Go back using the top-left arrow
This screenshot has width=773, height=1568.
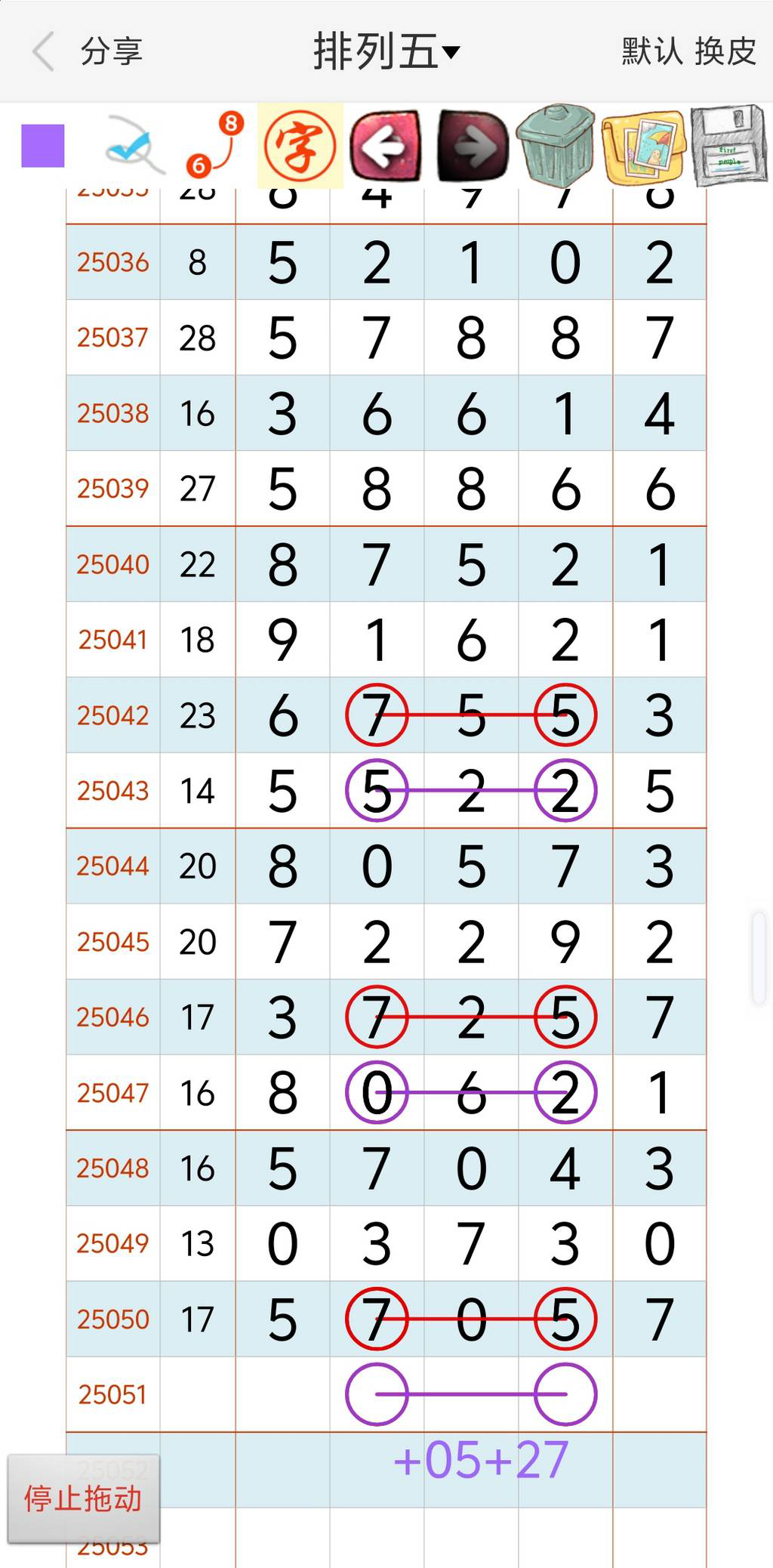[44, 51]
